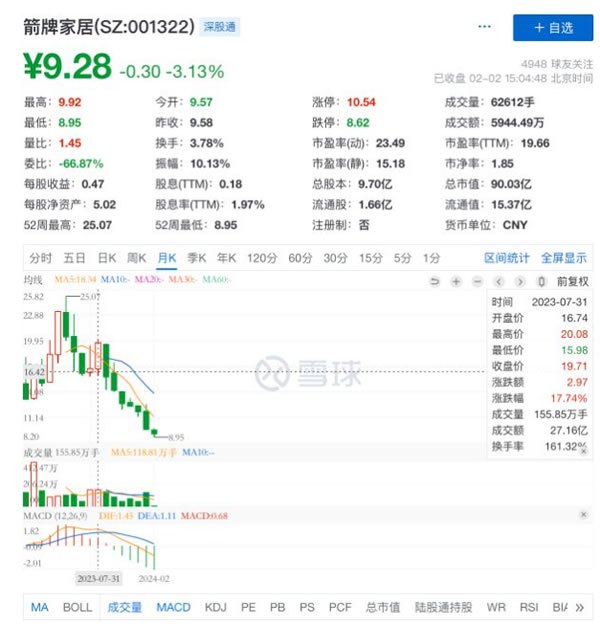This screenshot has height=624, width=600.
Task: Select the 总市值 indicator
Action: [380, 607]
